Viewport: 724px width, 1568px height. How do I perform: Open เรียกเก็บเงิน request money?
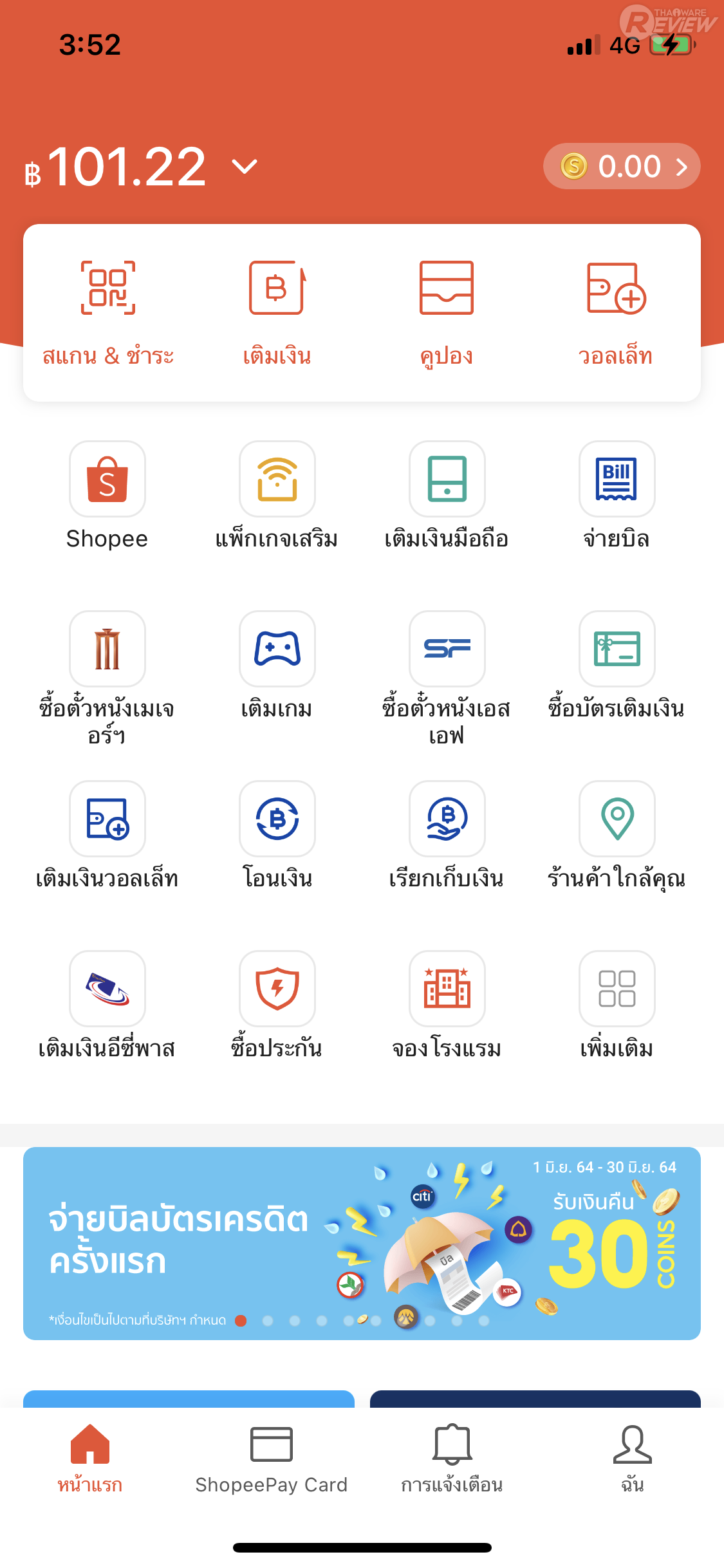pos(447,819)
